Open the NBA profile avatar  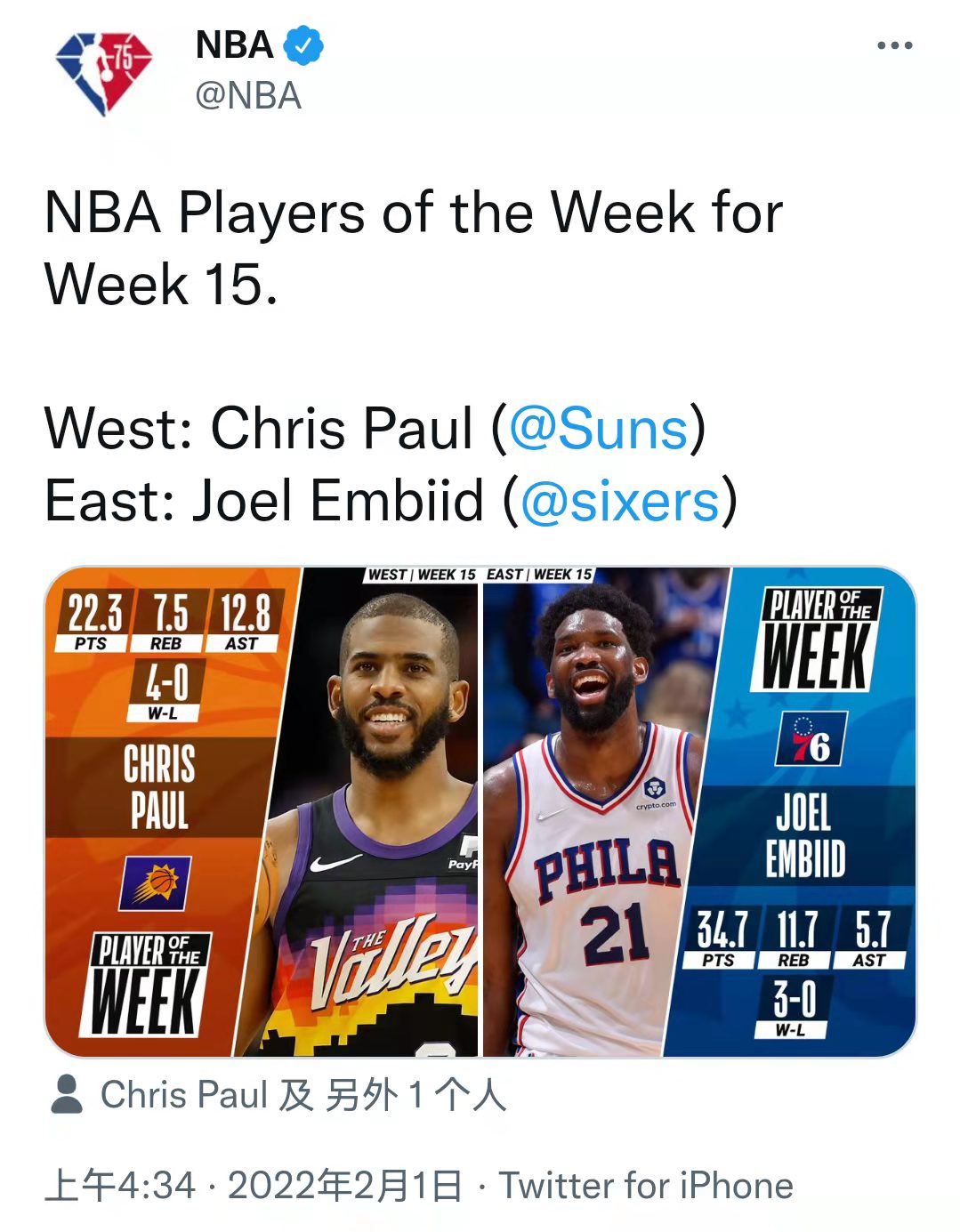pos(104,73)
